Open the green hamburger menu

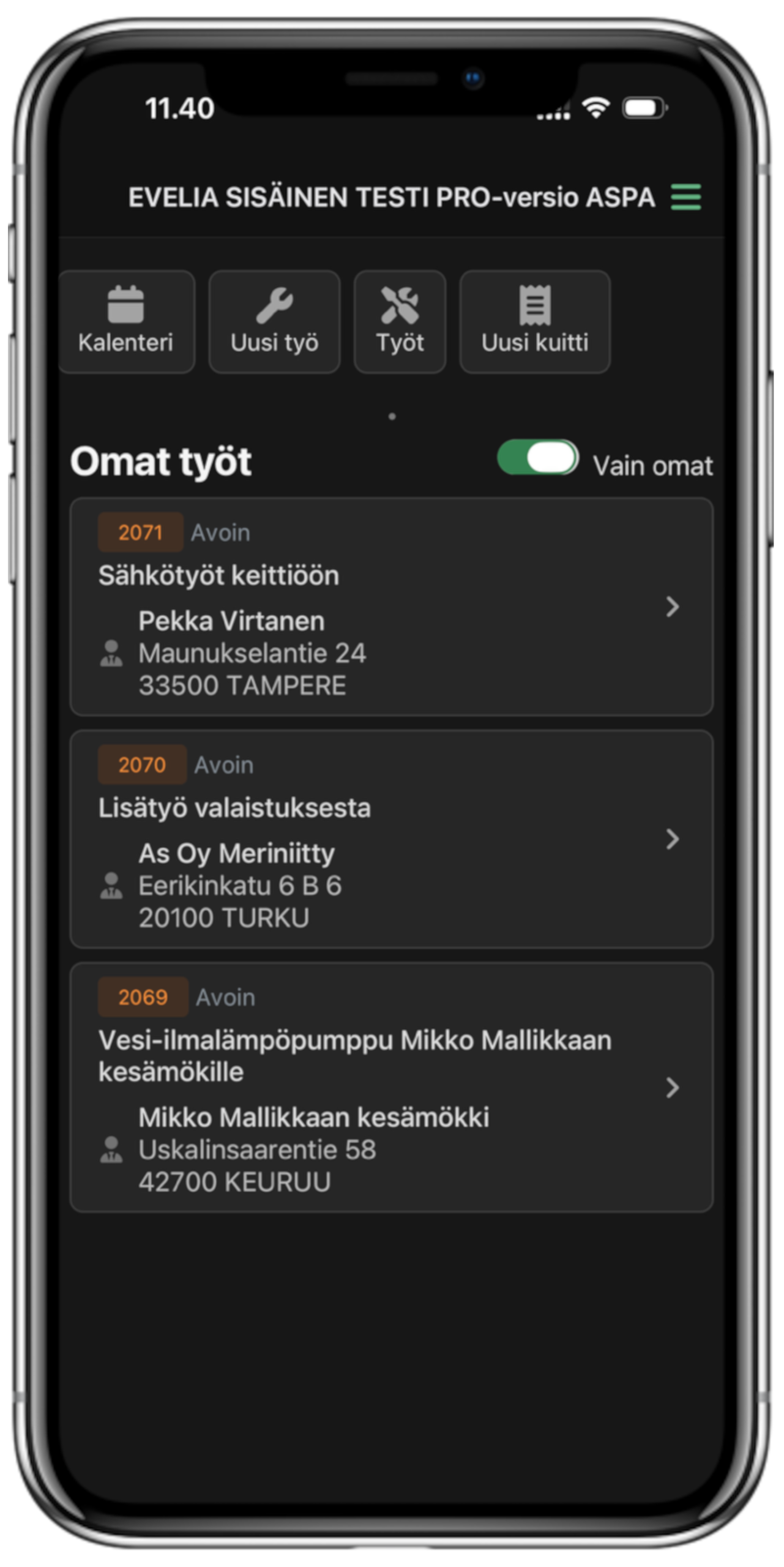click(x=685, y=197)
